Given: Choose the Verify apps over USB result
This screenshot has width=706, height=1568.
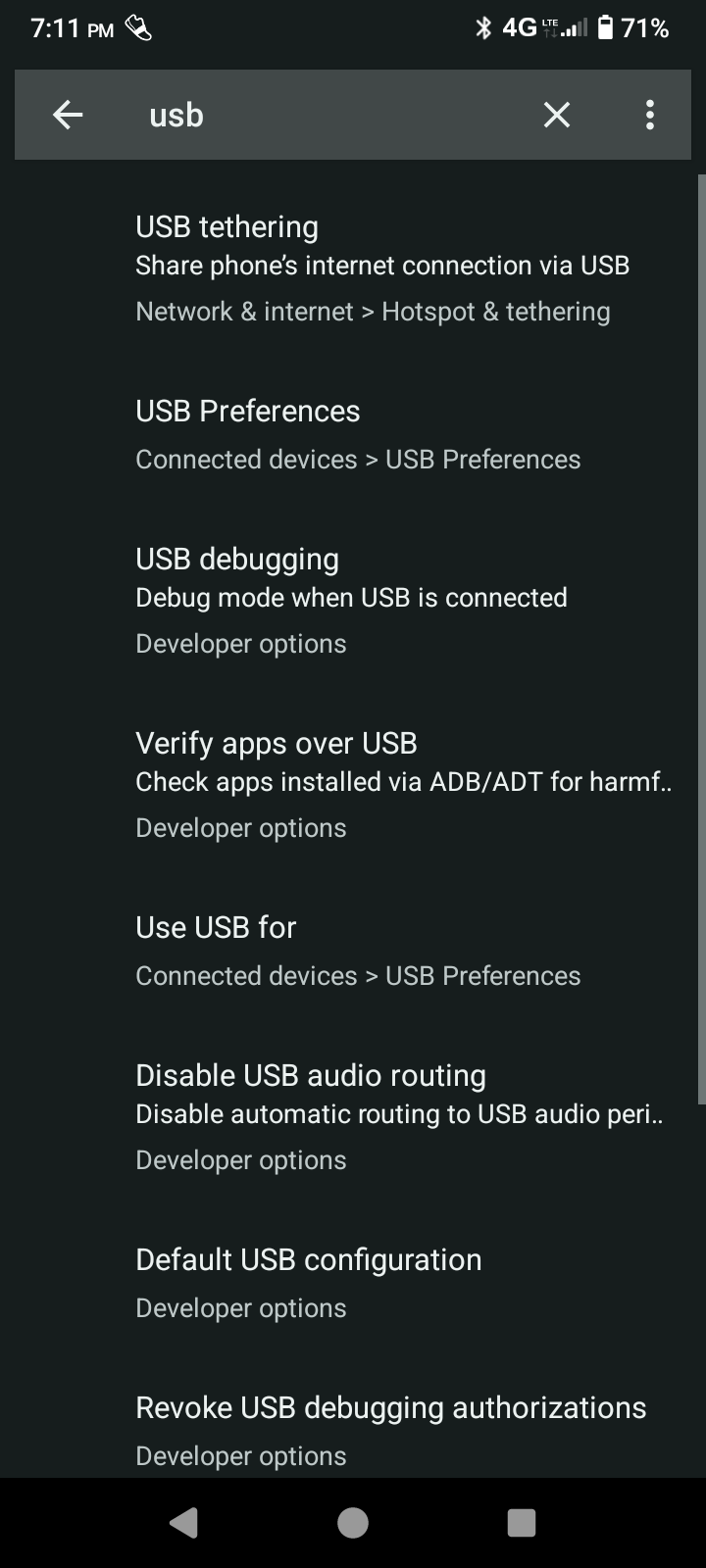Looking at the screenshot, I should click(x=402, y=784).
